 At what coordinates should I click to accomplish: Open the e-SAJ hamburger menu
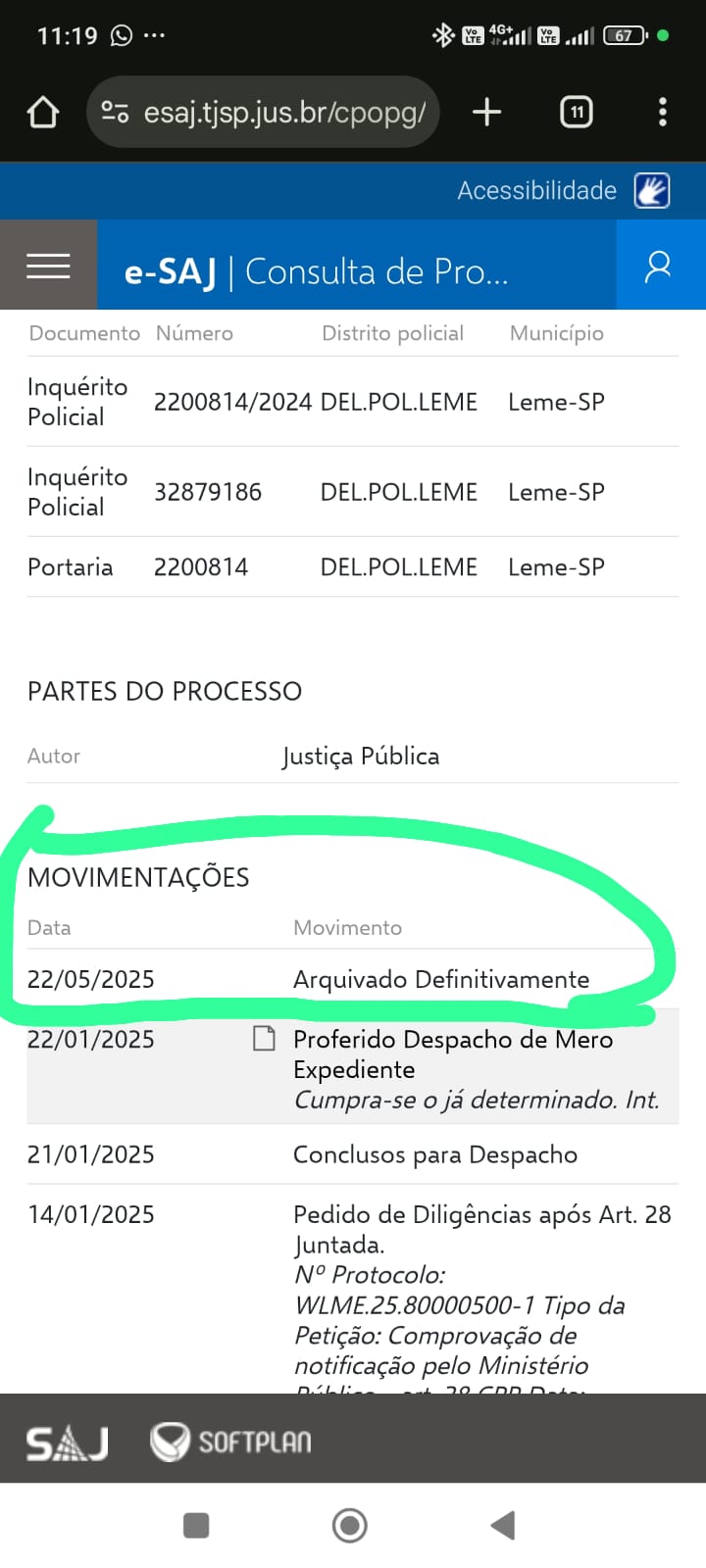pos(48,265)
